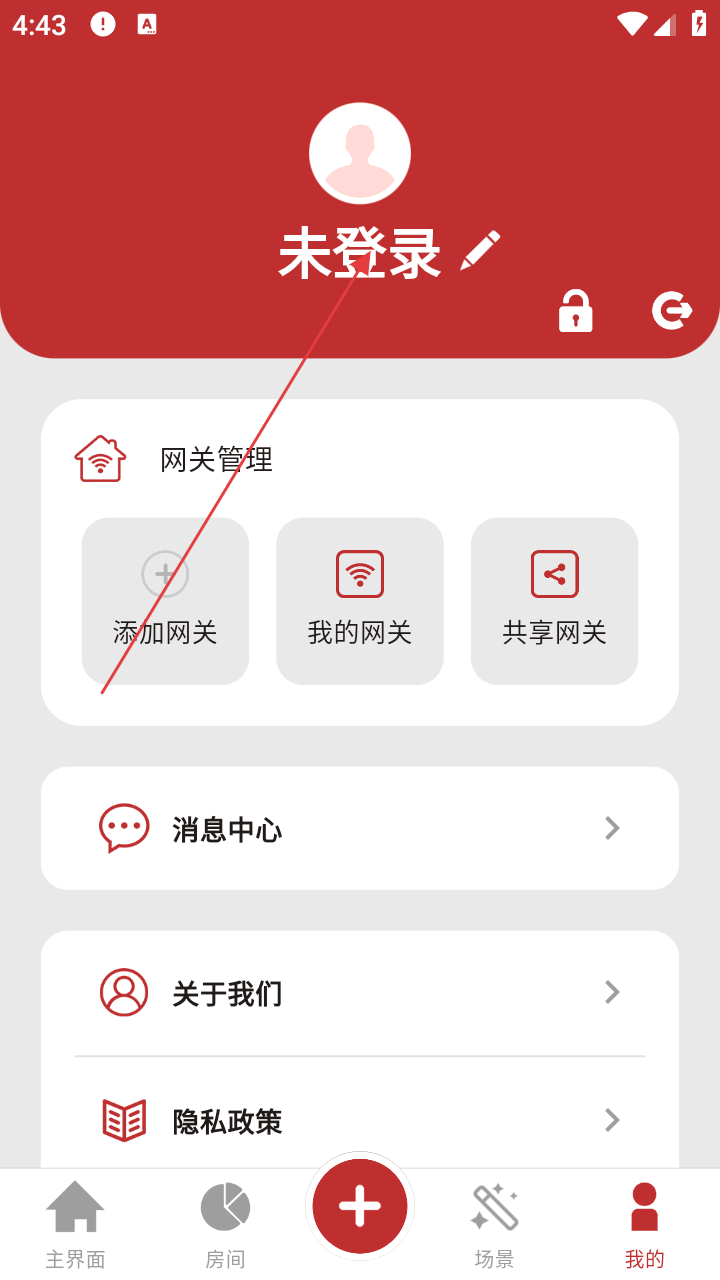Open the lock icon in header
Screen dimensions: 720x1280
(575, 311)
